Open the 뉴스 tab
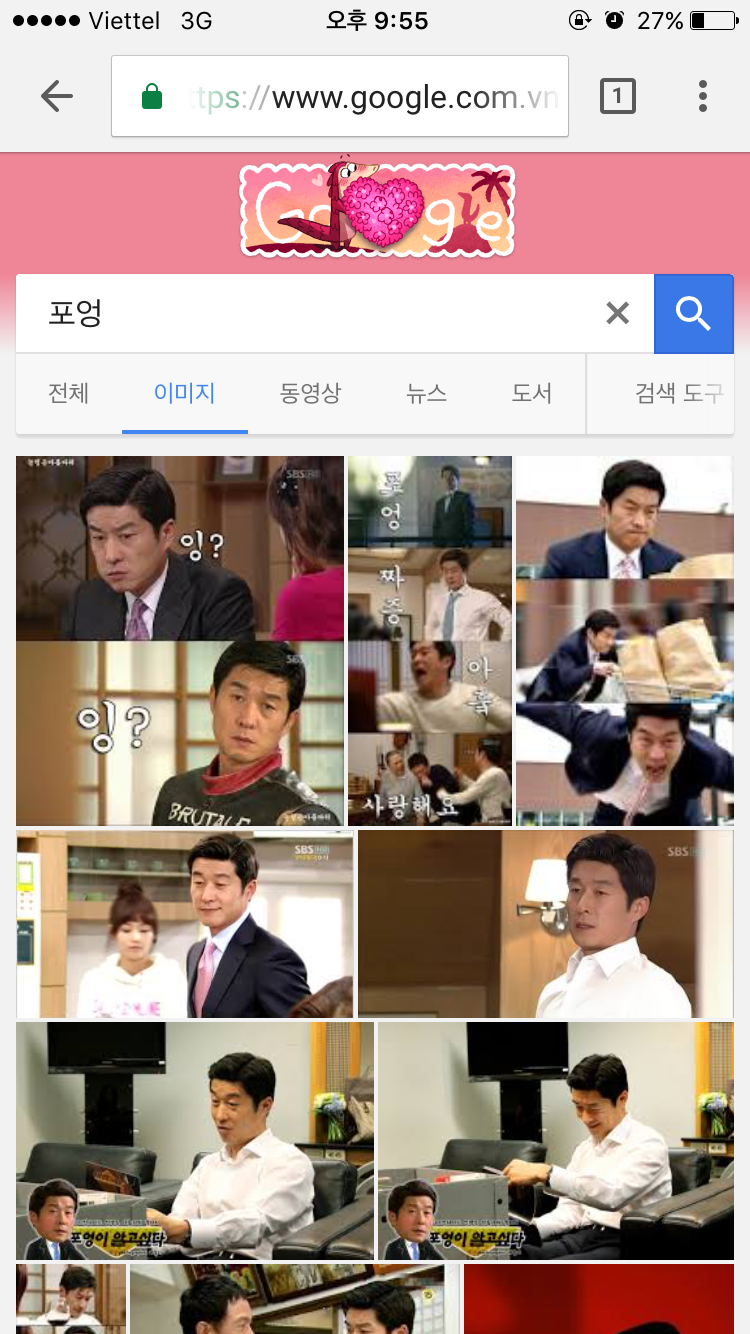The height and width of the screenshot is (1334, 750). (426, 393)
